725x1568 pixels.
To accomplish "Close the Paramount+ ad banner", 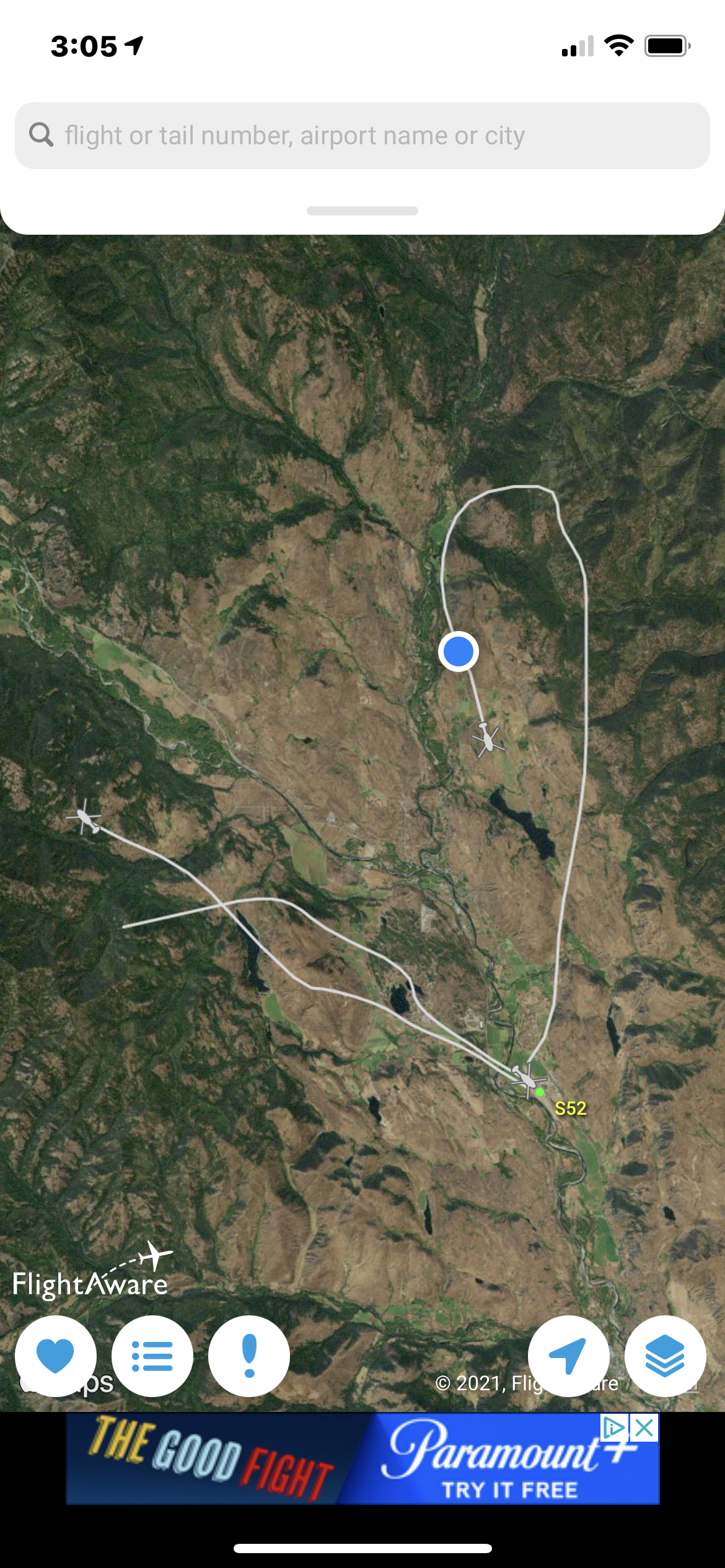I will point(644,1427).
